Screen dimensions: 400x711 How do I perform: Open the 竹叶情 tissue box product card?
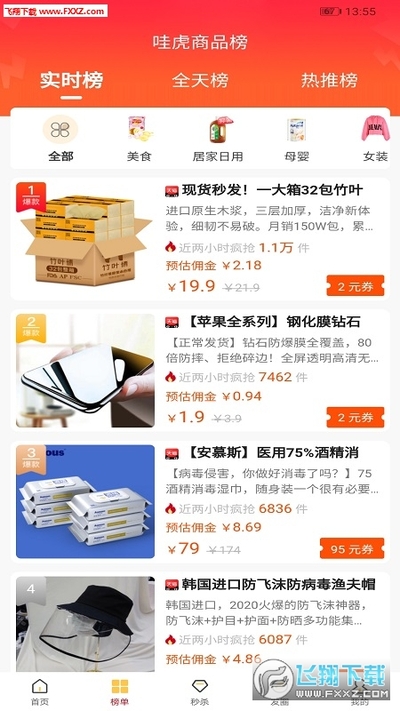tap(200, 239)
